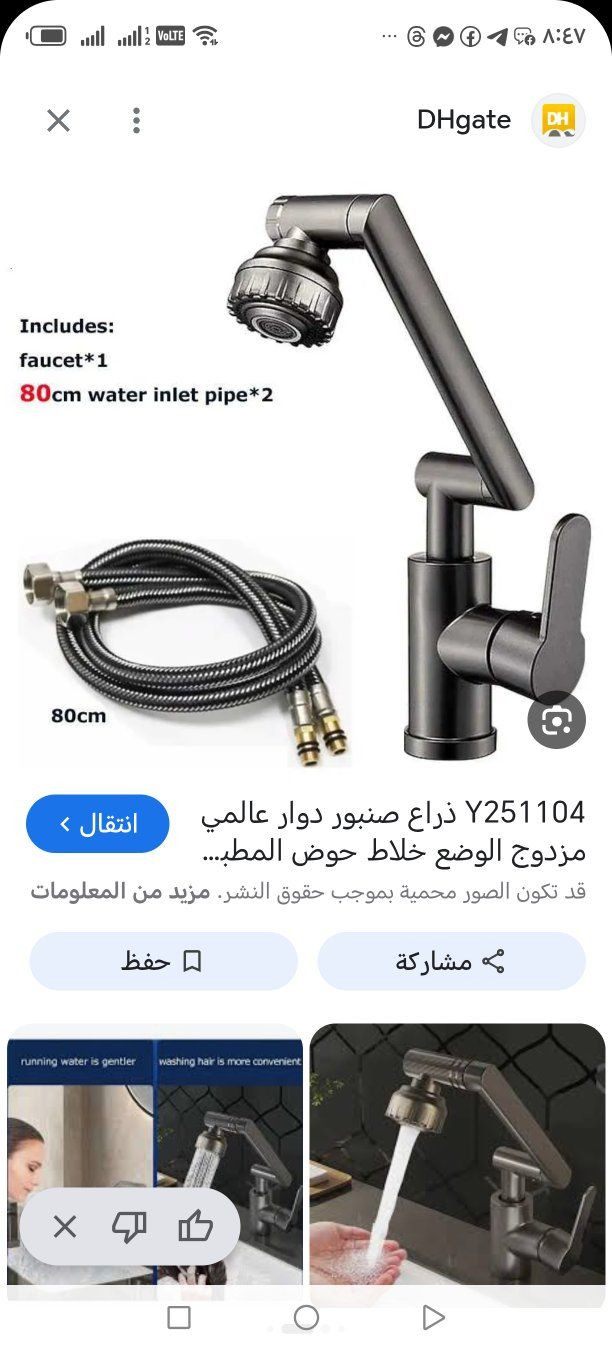This screenshot has width=612, height=1350.
Task: Open recent apps with the square button
Action: pos(179,1318)
